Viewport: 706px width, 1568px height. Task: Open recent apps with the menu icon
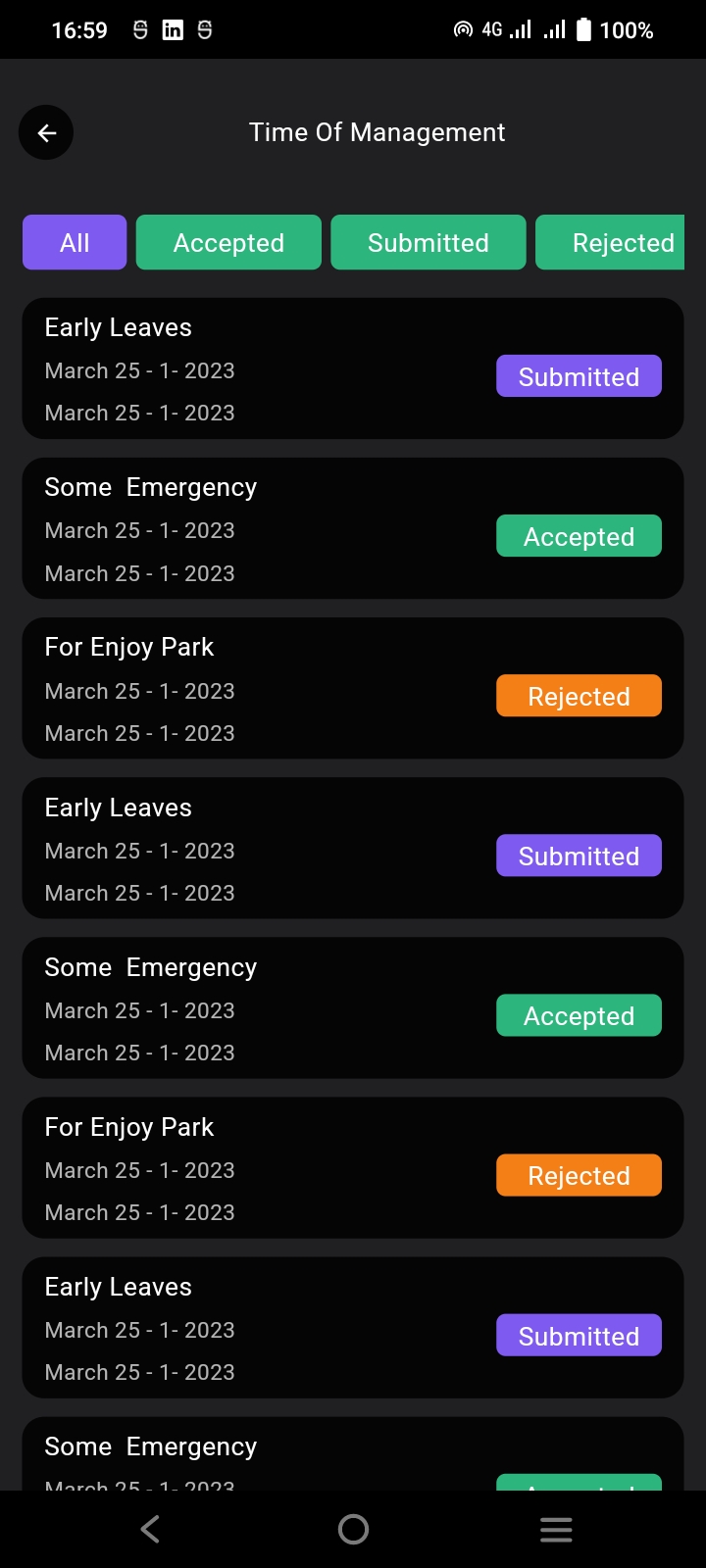556,1529
